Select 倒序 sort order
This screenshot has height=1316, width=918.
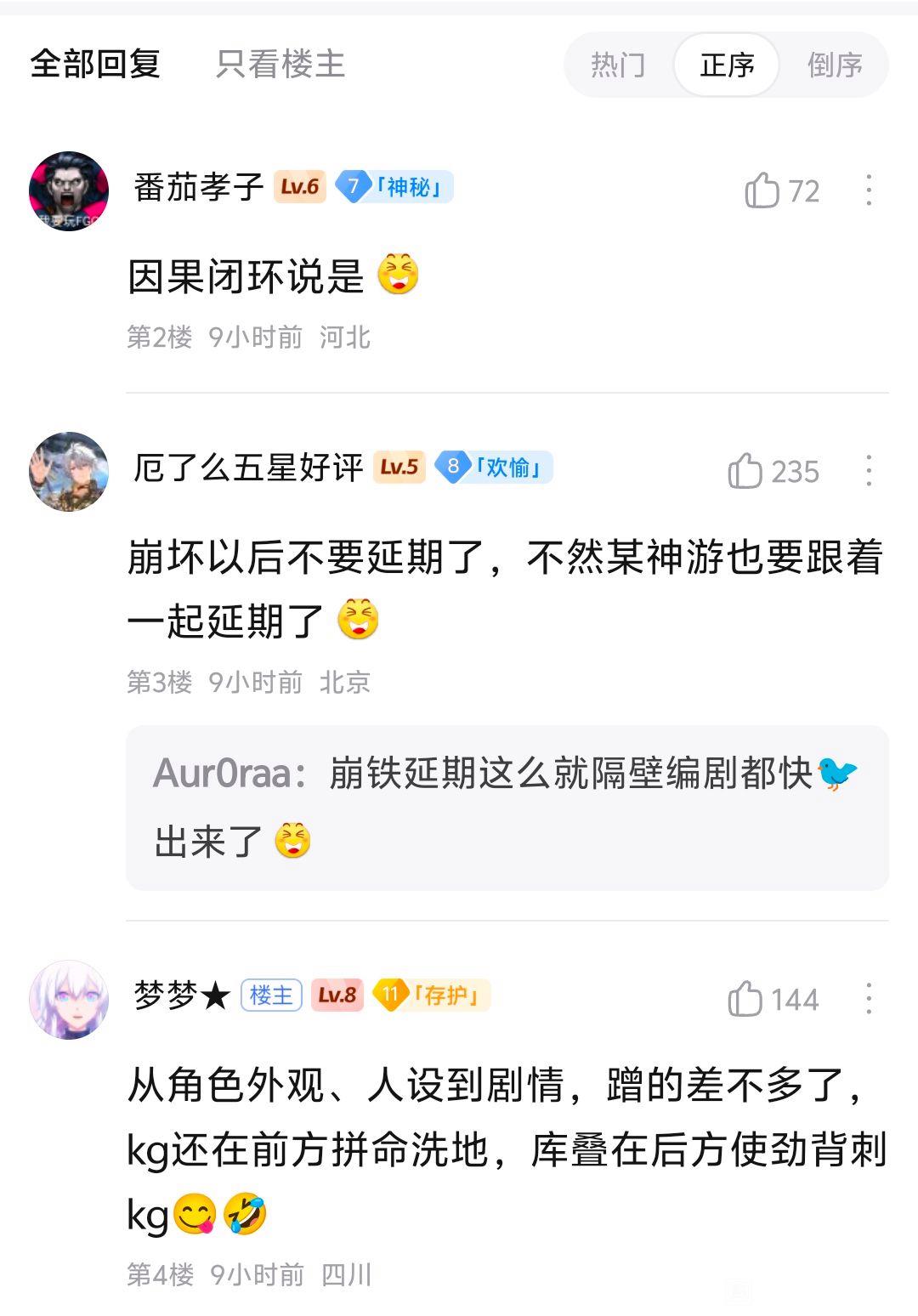[835, 65]
